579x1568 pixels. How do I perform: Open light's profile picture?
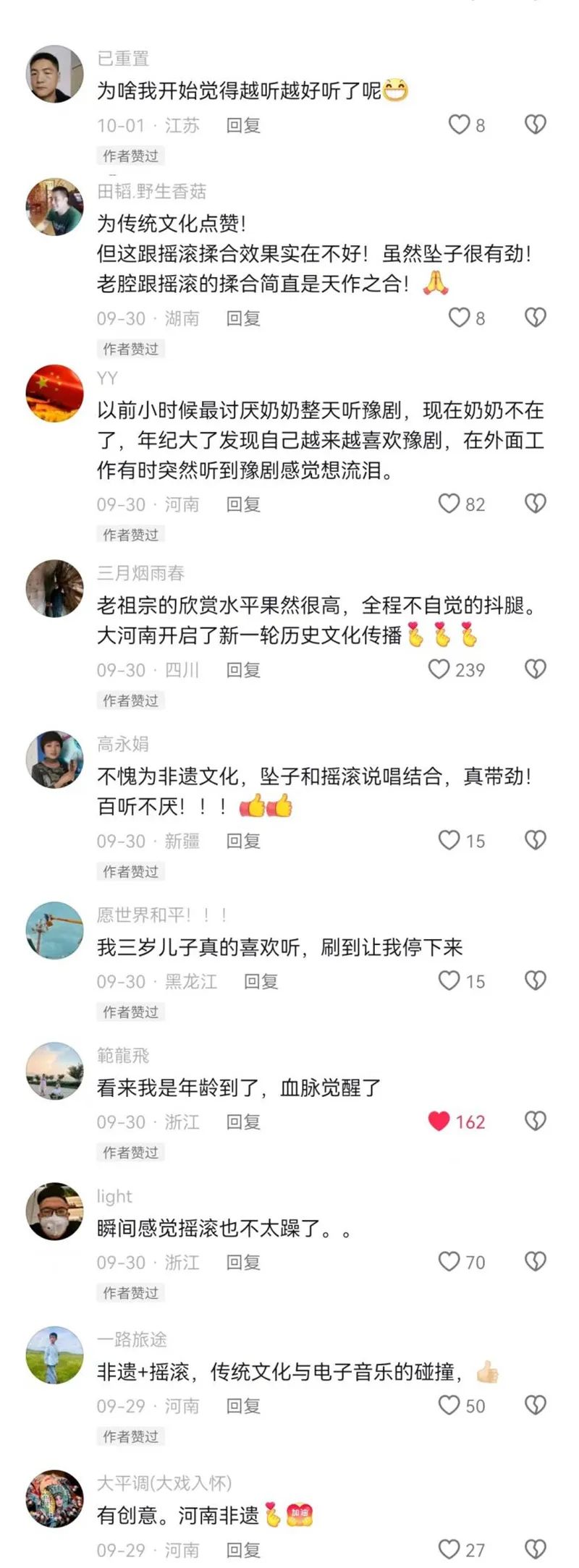(x=55, y=1212)
